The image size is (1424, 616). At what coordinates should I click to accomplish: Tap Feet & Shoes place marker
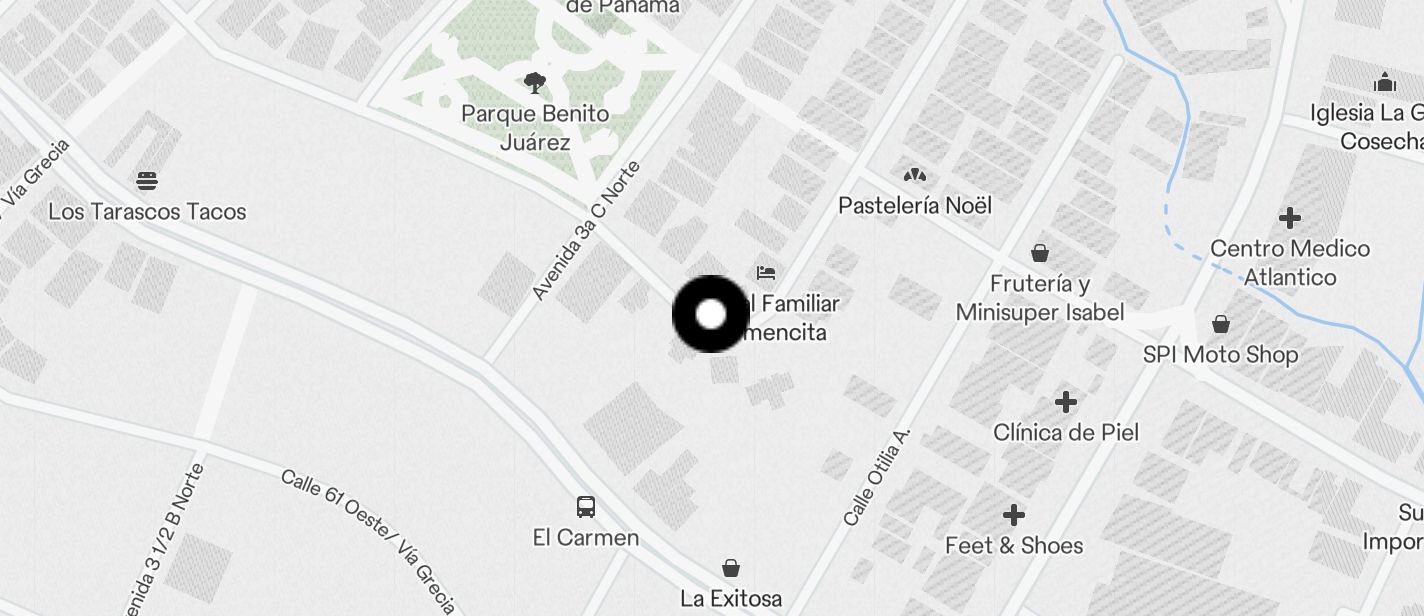(1014, 516)
